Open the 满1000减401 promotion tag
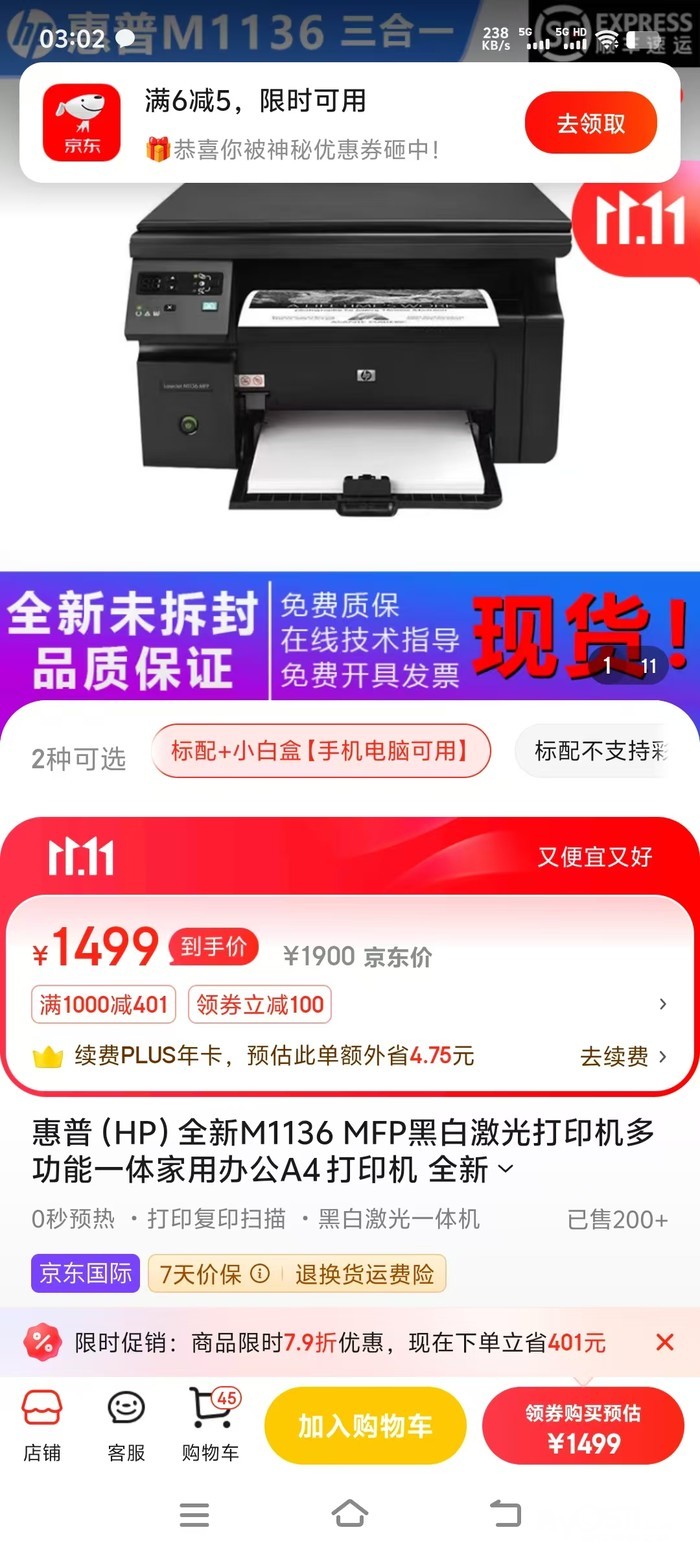 point(103,1004)
